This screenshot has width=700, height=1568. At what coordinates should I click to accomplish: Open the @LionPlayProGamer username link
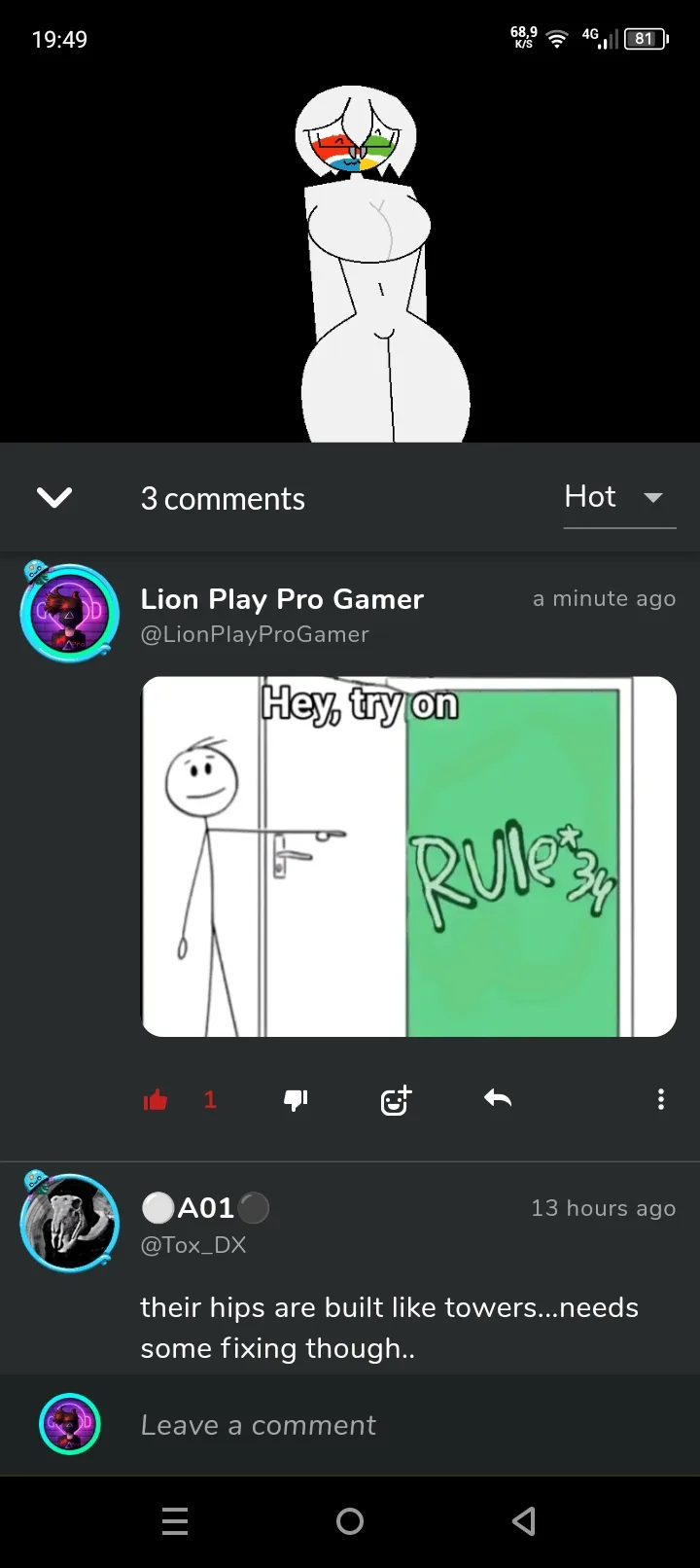pos(255,634)
